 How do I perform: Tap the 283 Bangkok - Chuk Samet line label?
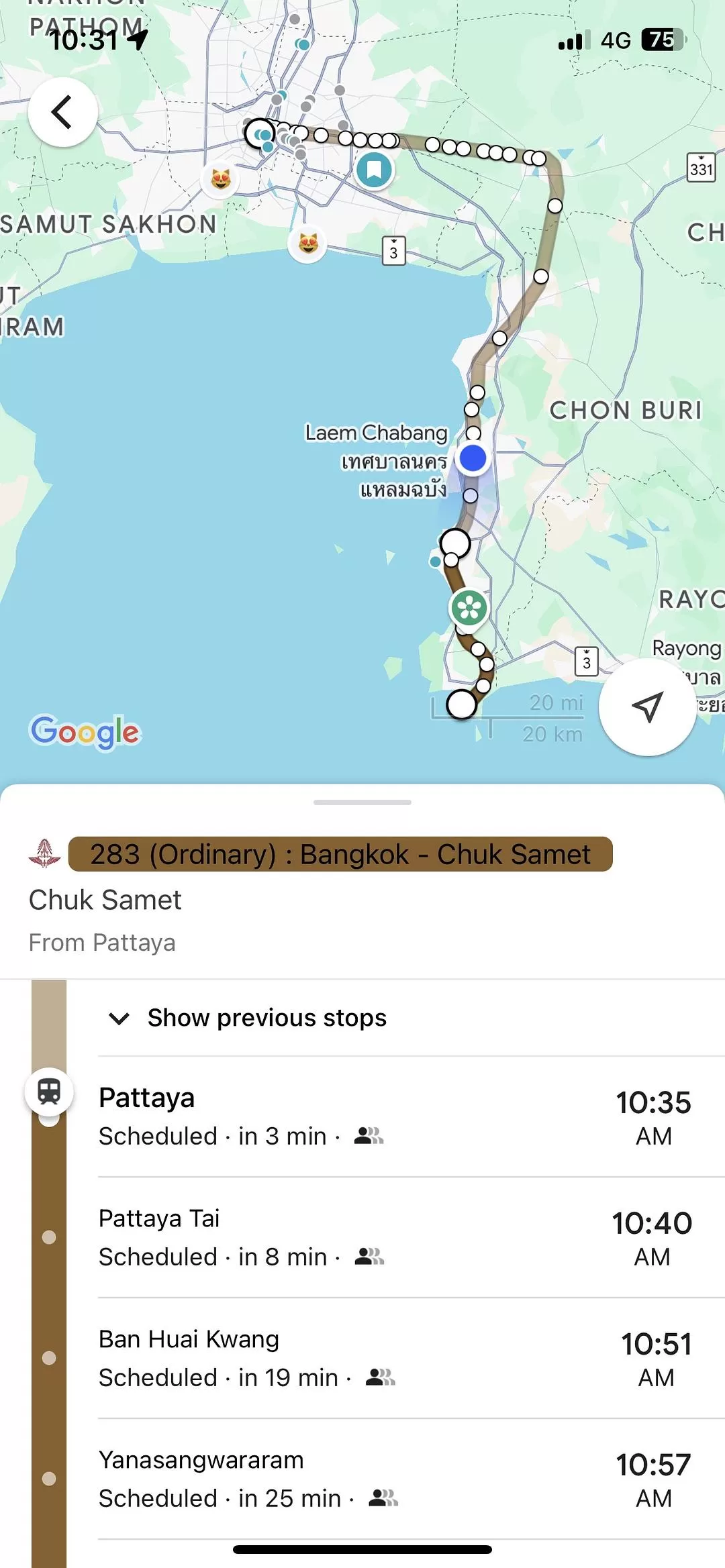(x=340, y=854)
